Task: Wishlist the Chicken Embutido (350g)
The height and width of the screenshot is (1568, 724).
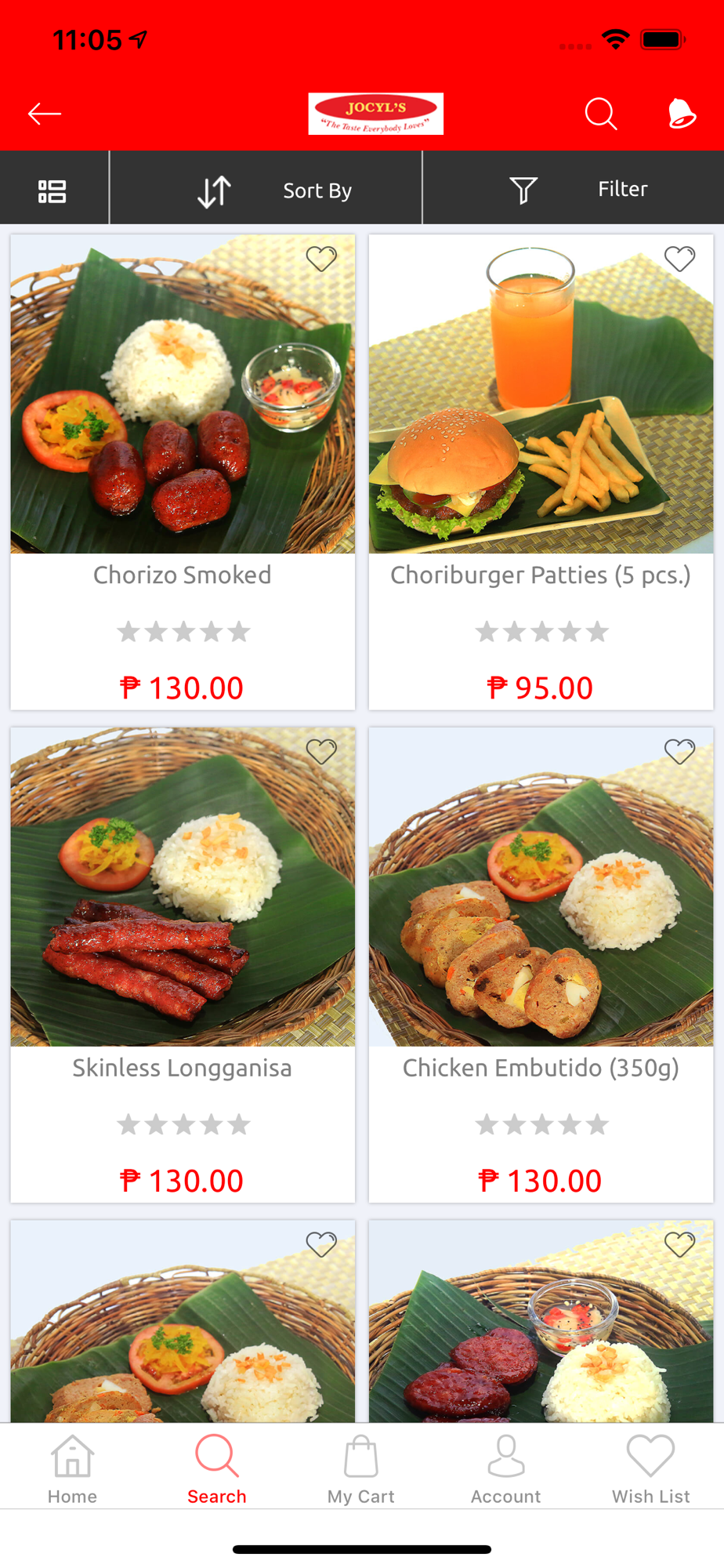Action: tap(679, 752)
